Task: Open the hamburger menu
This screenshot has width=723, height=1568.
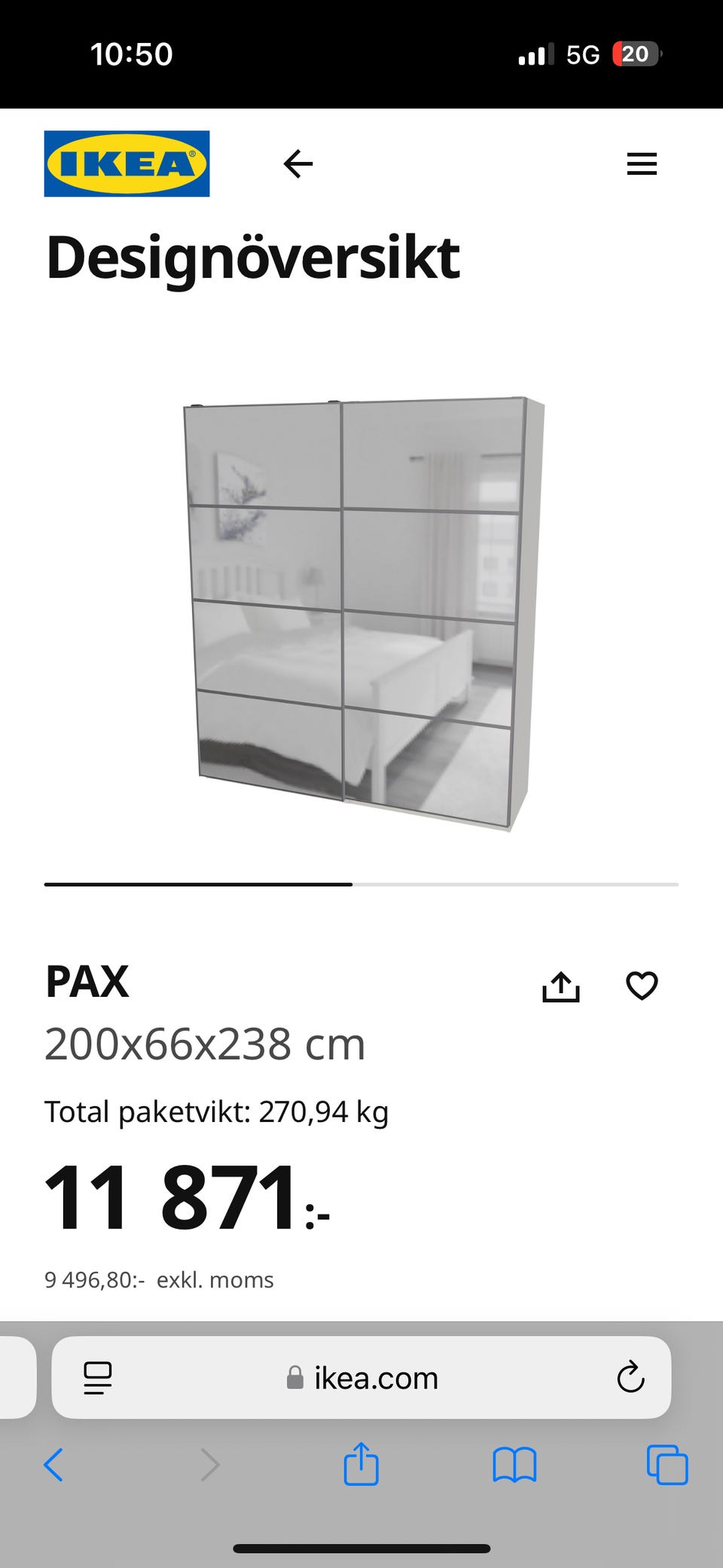Action: tap(642, 164)
